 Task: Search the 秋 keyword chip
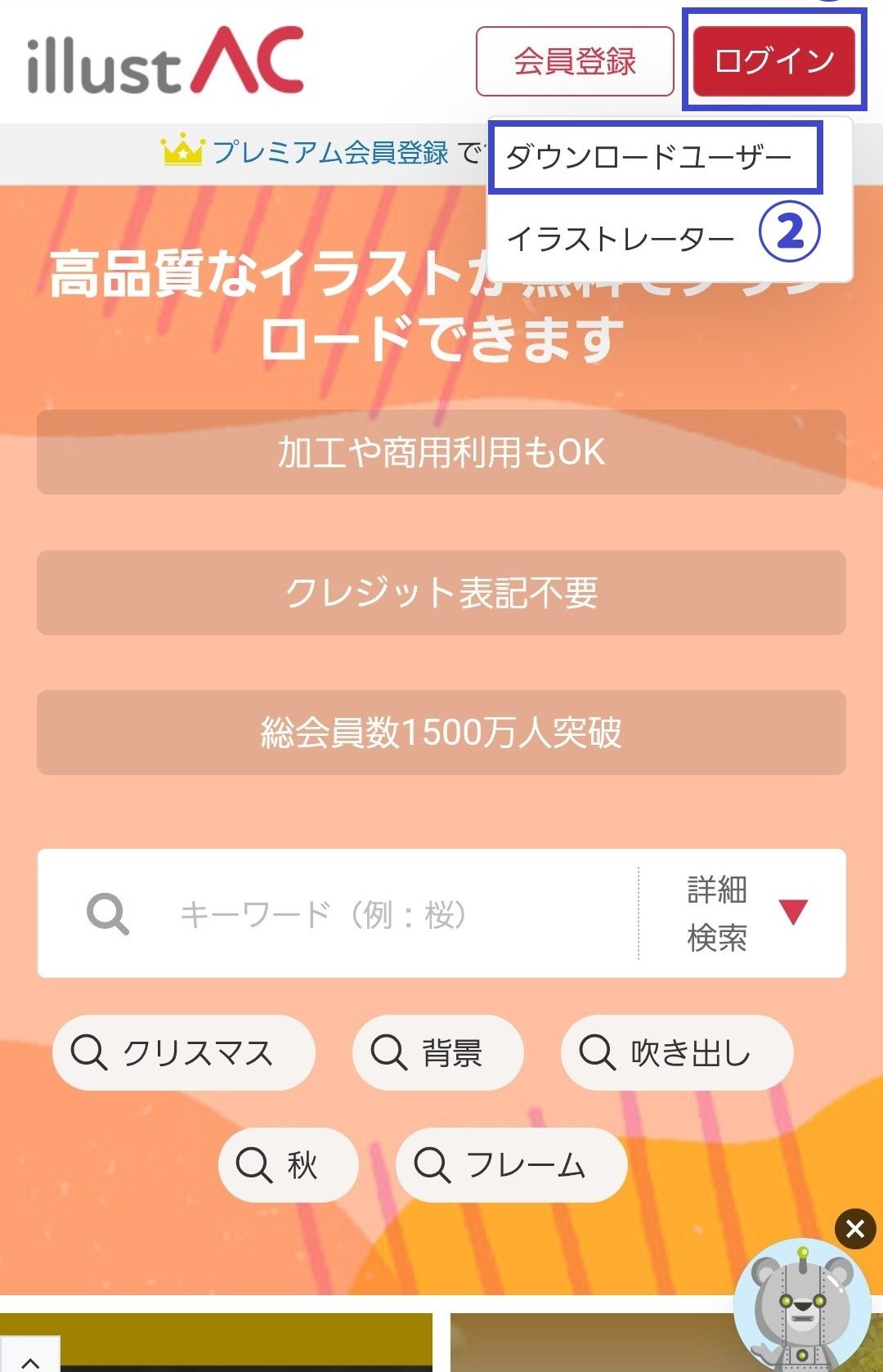point(288,1164)
